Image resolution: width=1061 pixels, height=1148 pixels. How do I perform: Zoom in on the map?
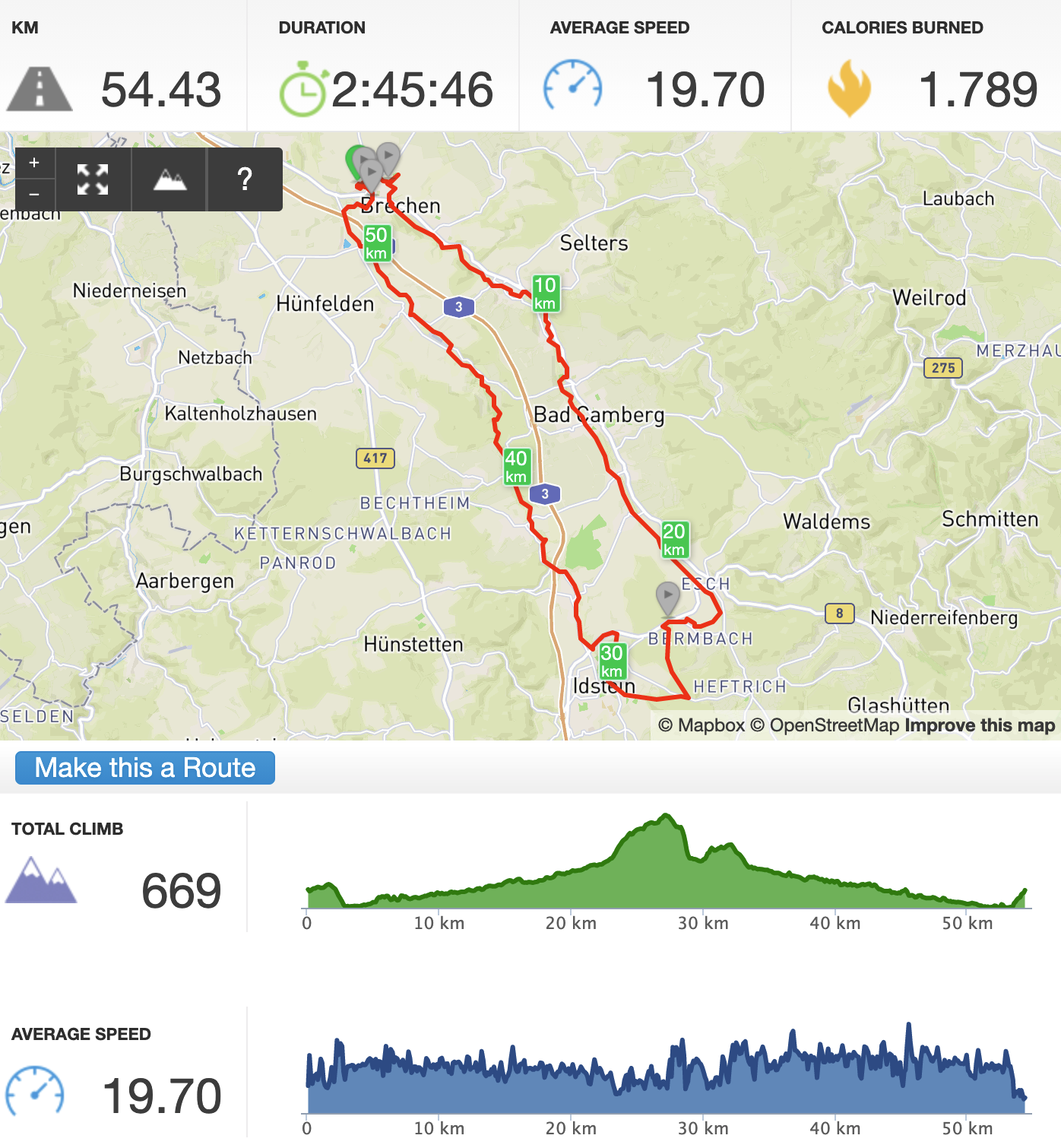[x=34, y=163]
